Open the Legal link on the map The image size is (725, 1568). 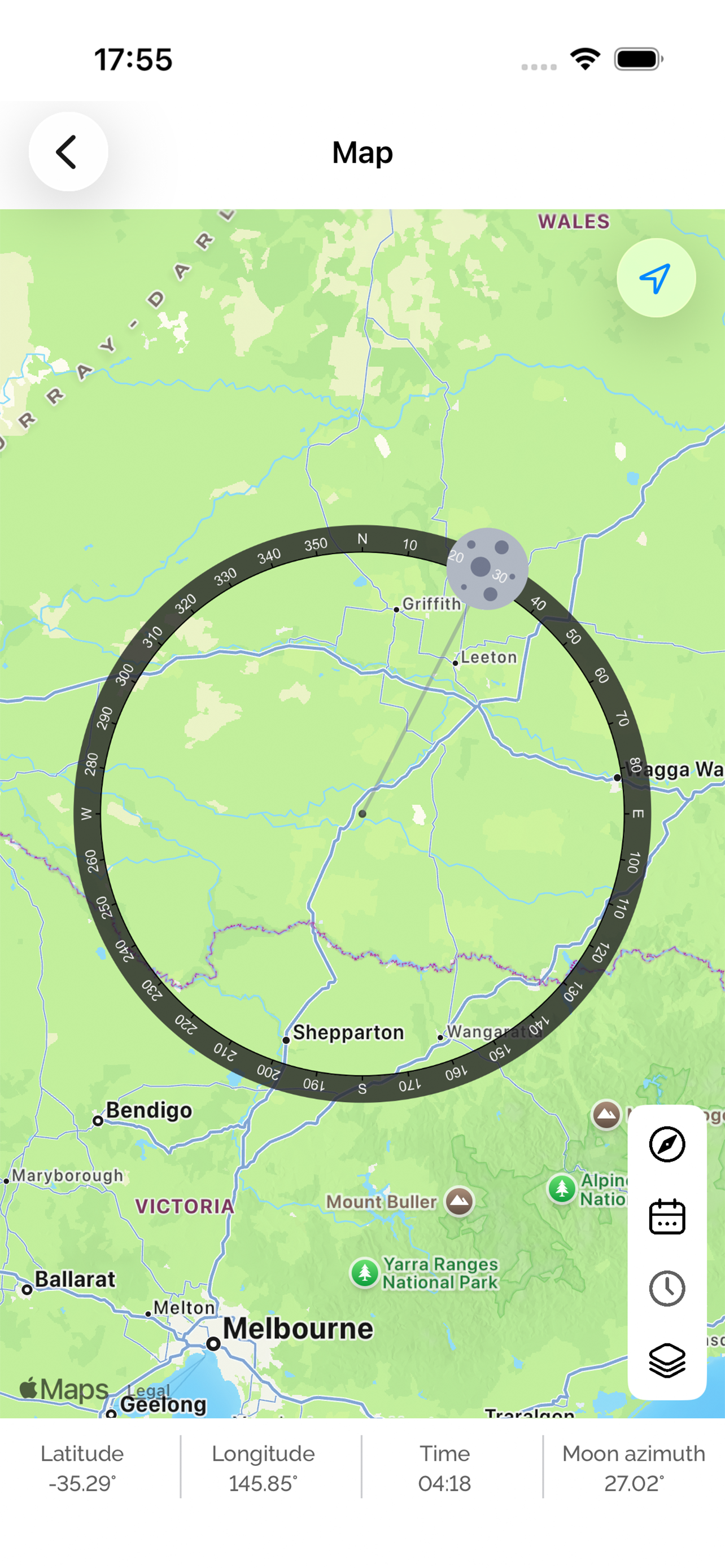(149, 1391)
